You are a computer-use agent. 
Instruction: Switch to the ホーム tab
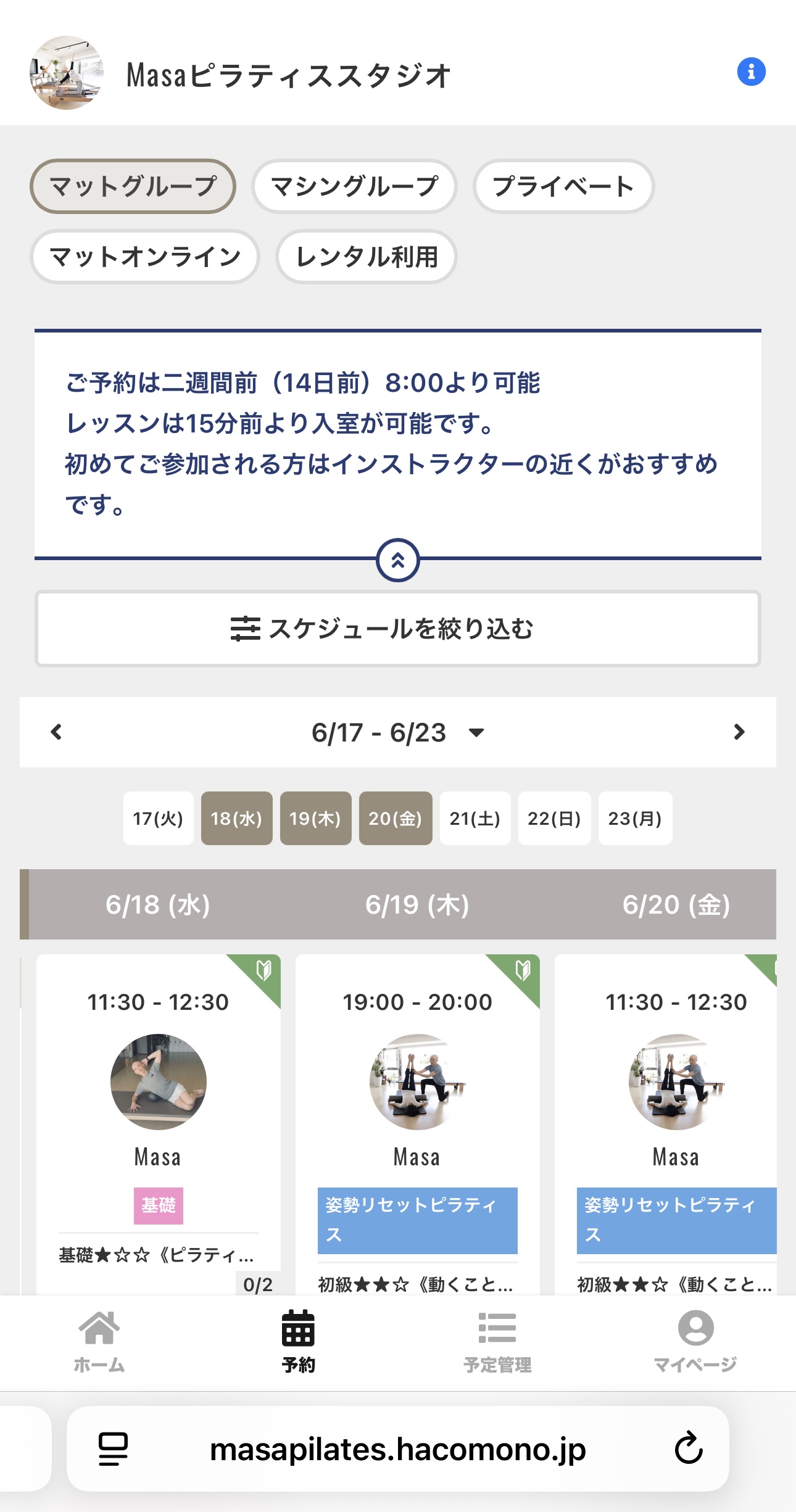99,1342
